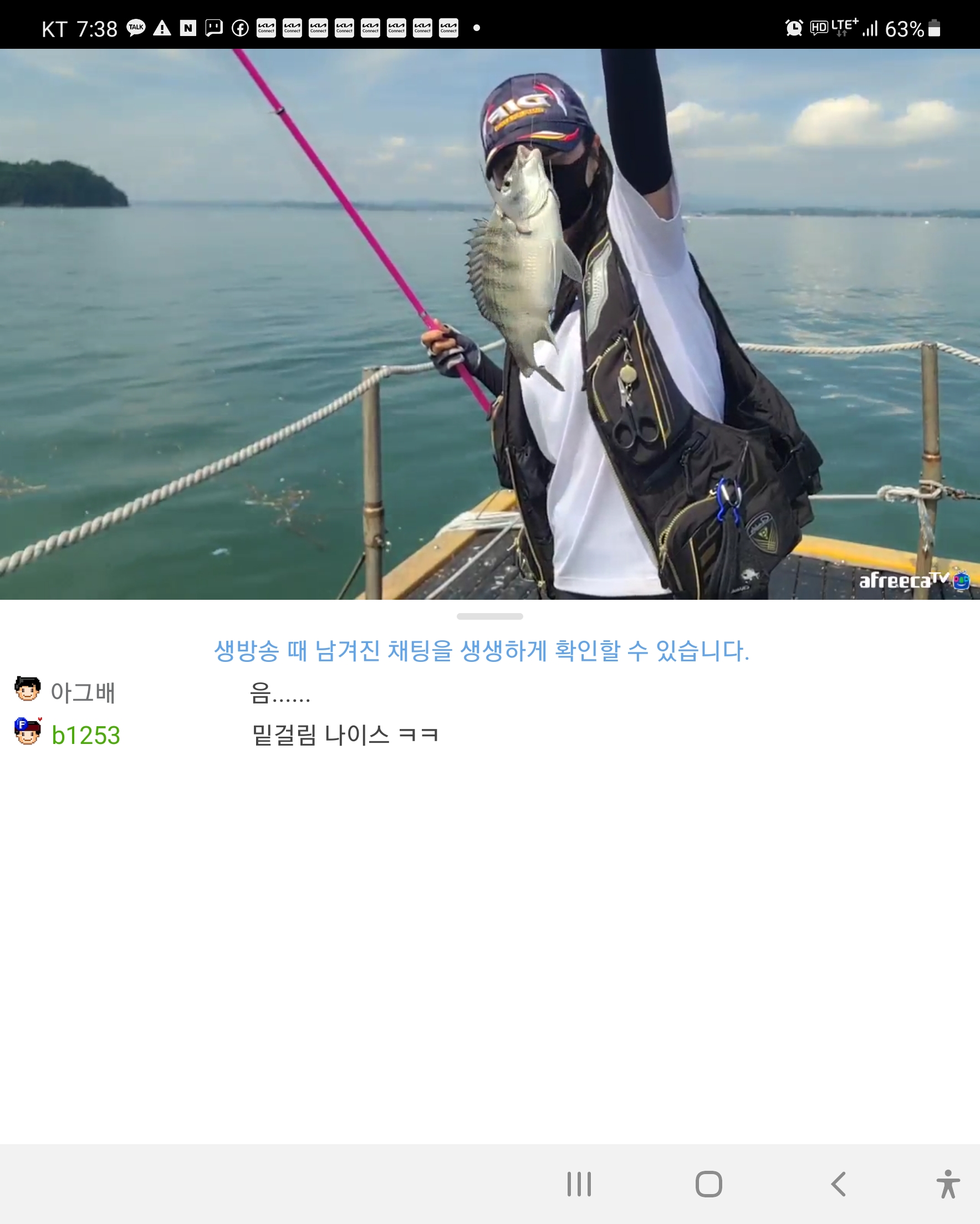
Task: Tap the video to show playback controls
Action: (489, 324)
